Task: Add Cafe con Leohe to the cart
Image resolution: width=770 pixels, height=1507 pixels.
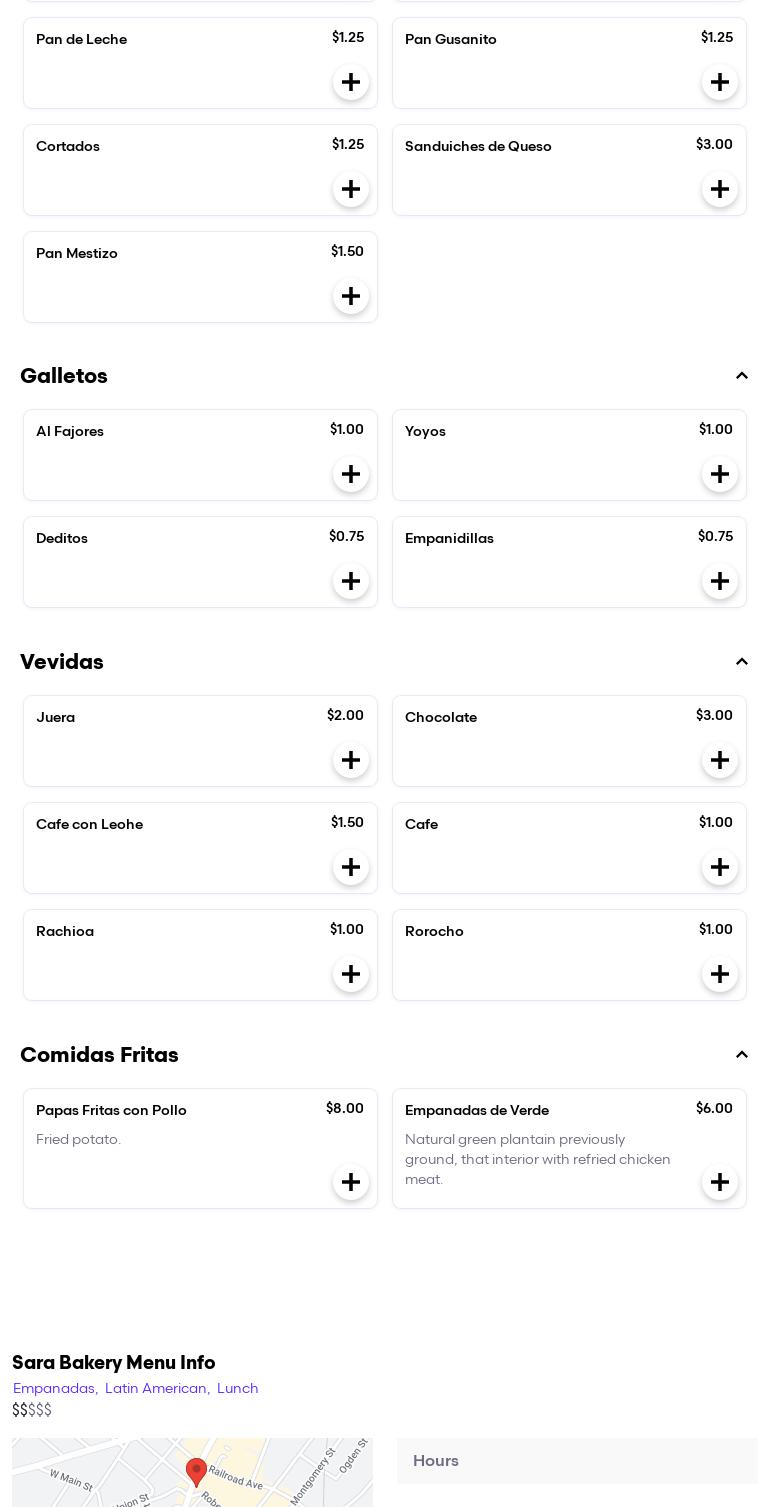Action: tap(351, 867)
